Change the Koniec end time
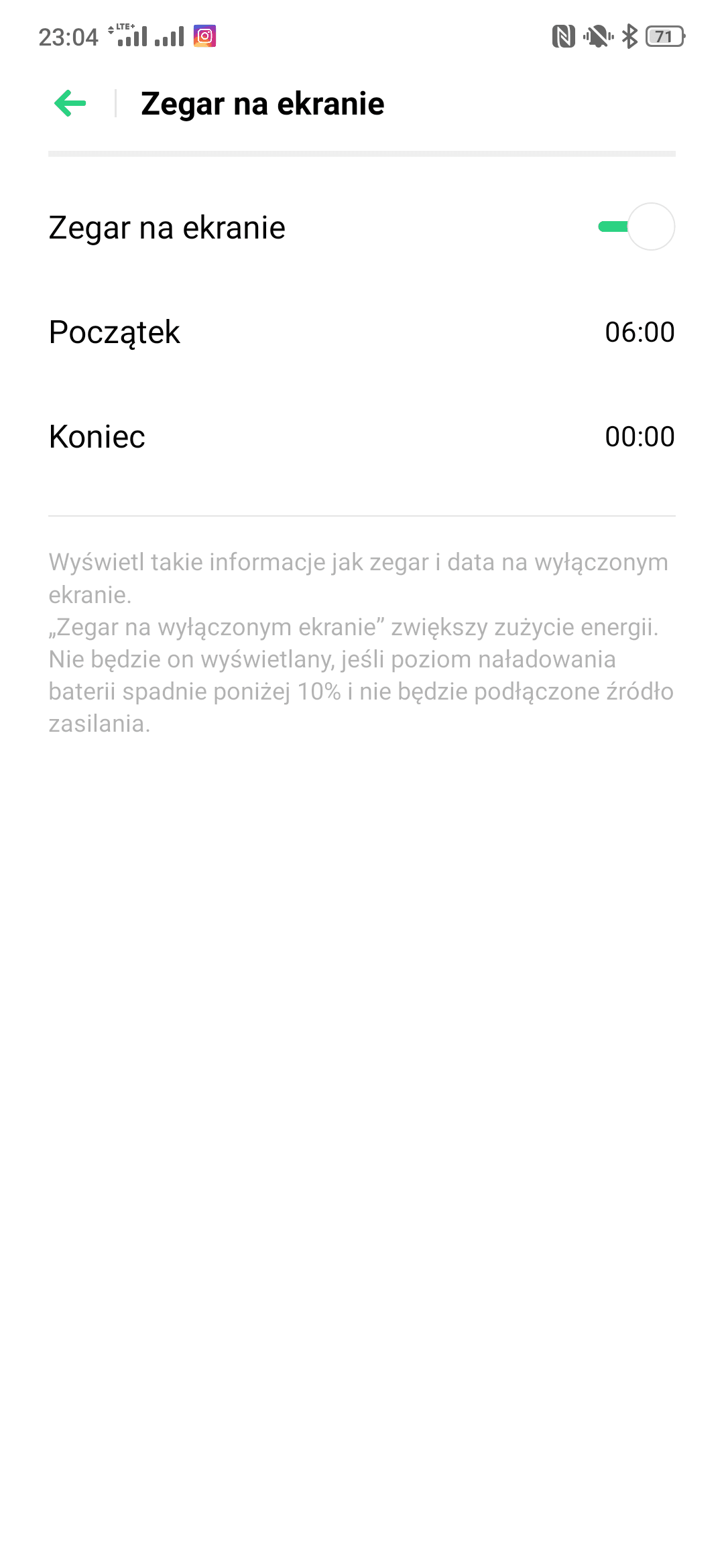The width and height of the screenshot is (724, 1568). pyautogui.click(x=362, y=436)
